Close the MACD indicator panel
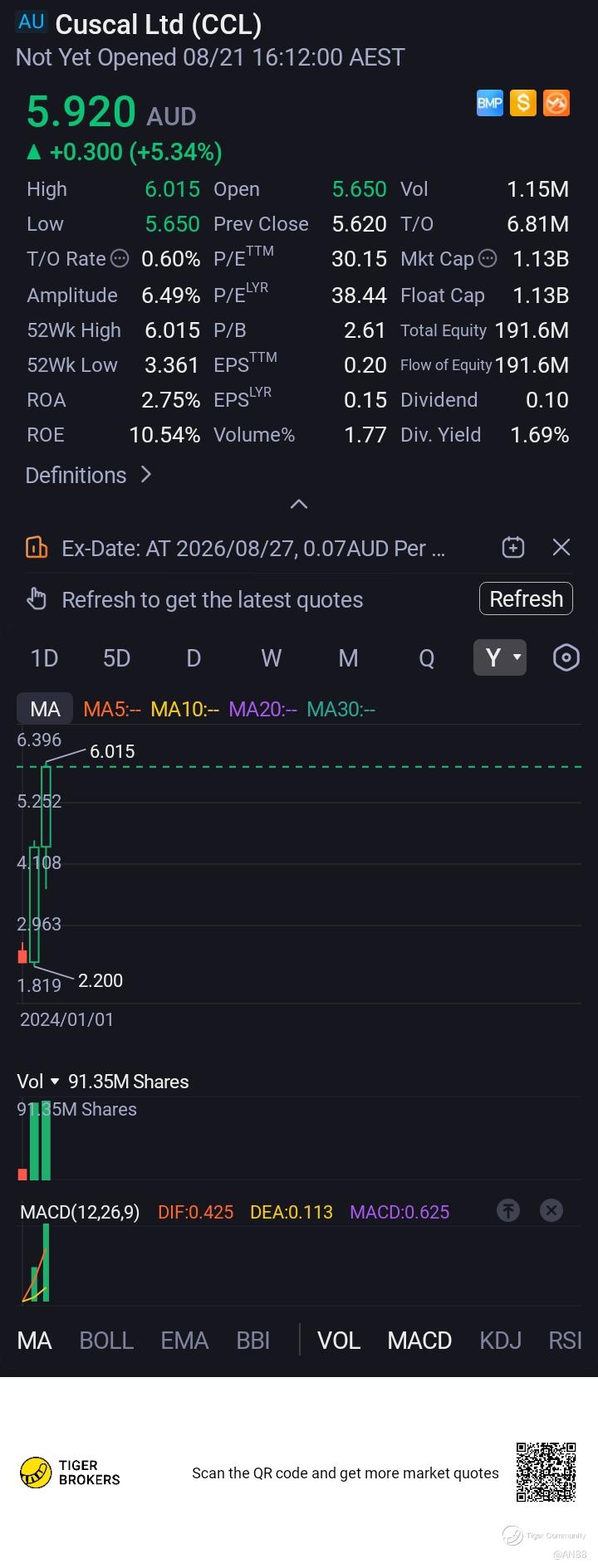The height and width of the screenshot is (1568, 598). [551, 1210]
